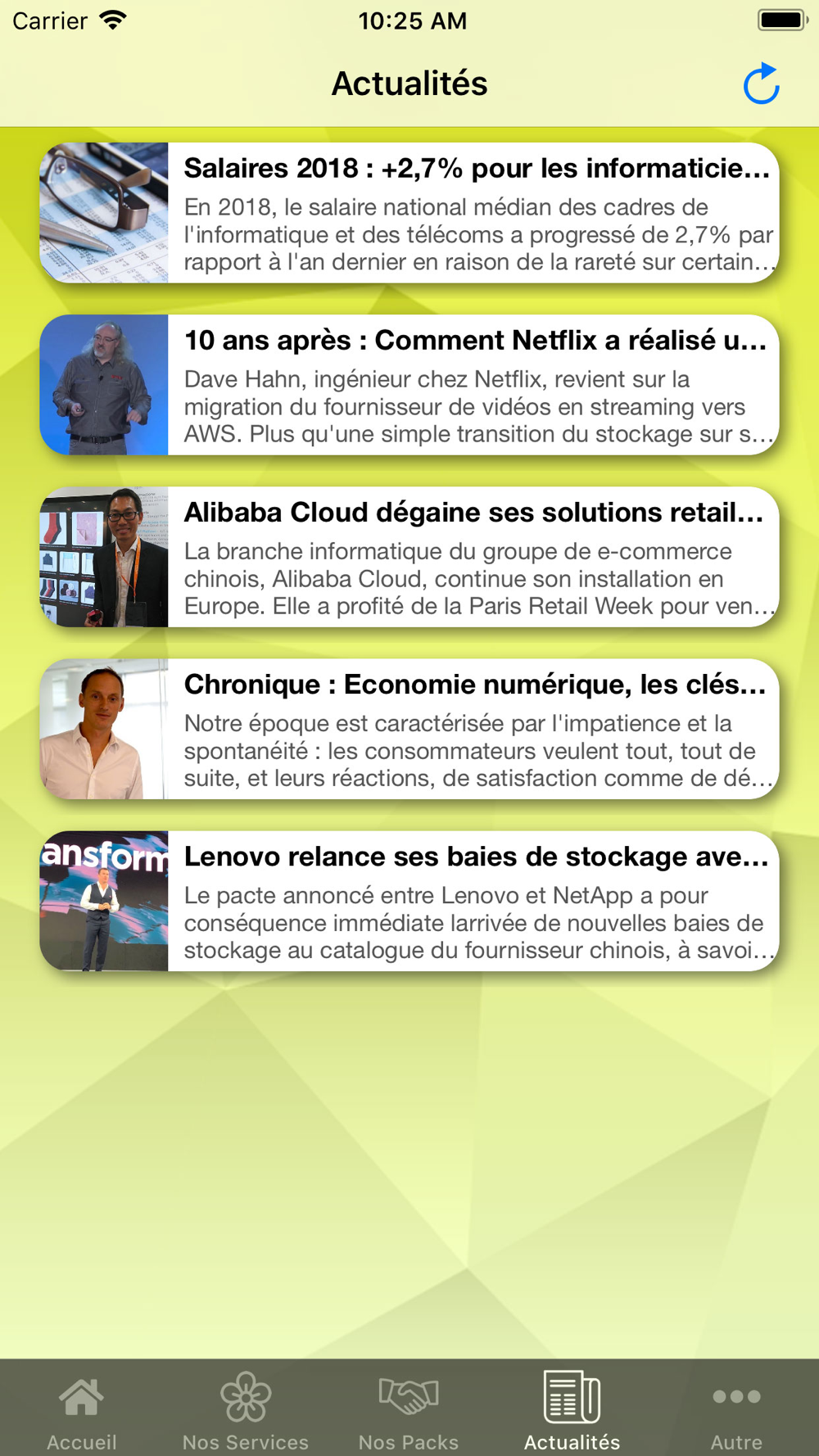View Chronique Economie numérique article
The image size is (819, 1456).
[409, 729]
